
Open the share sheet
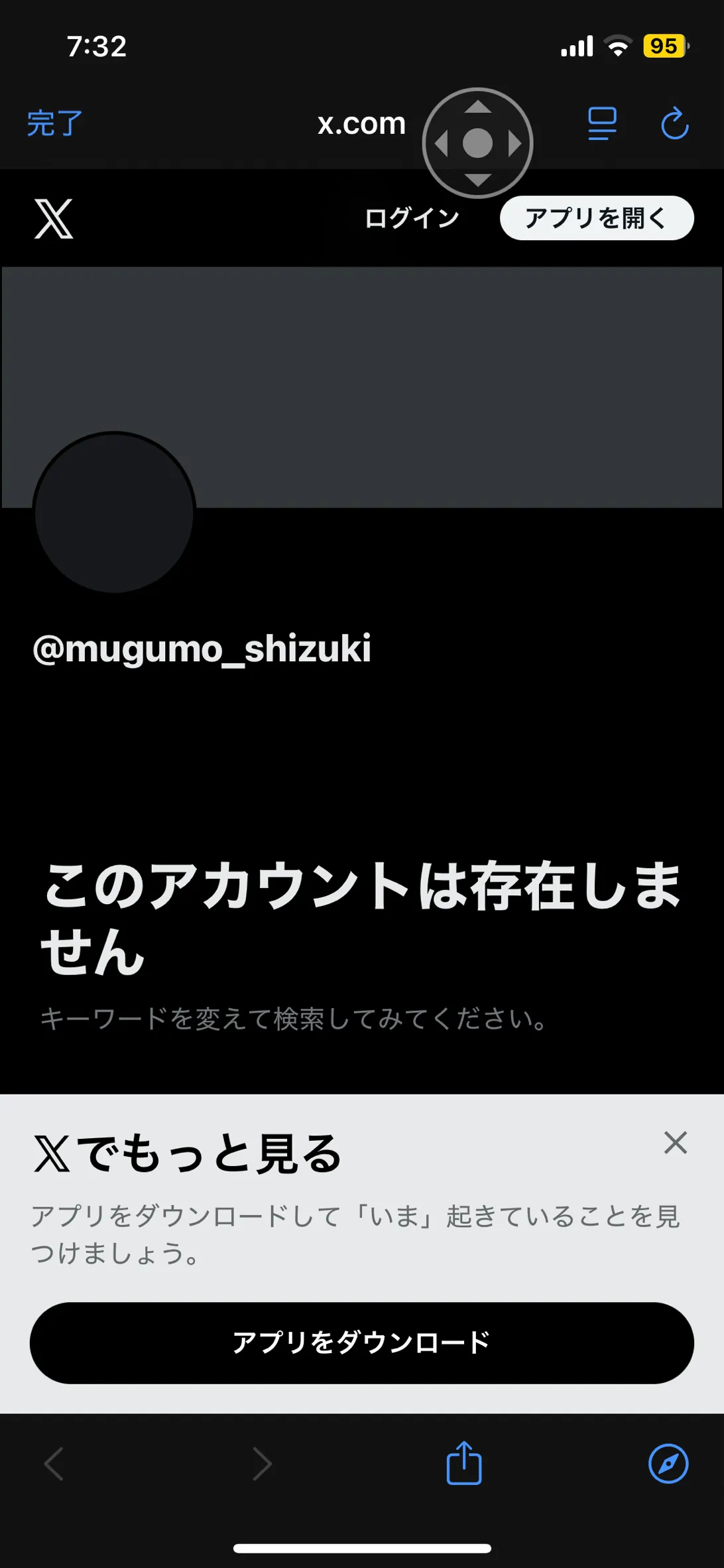click(464, 1463)
